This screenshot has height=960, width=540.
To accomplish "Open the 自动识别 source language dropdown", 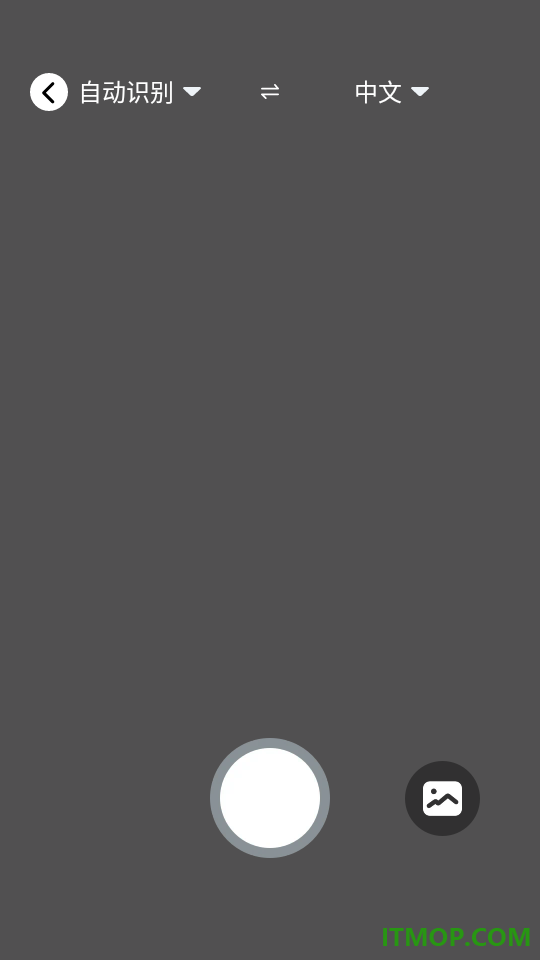I will click(140, 92).
